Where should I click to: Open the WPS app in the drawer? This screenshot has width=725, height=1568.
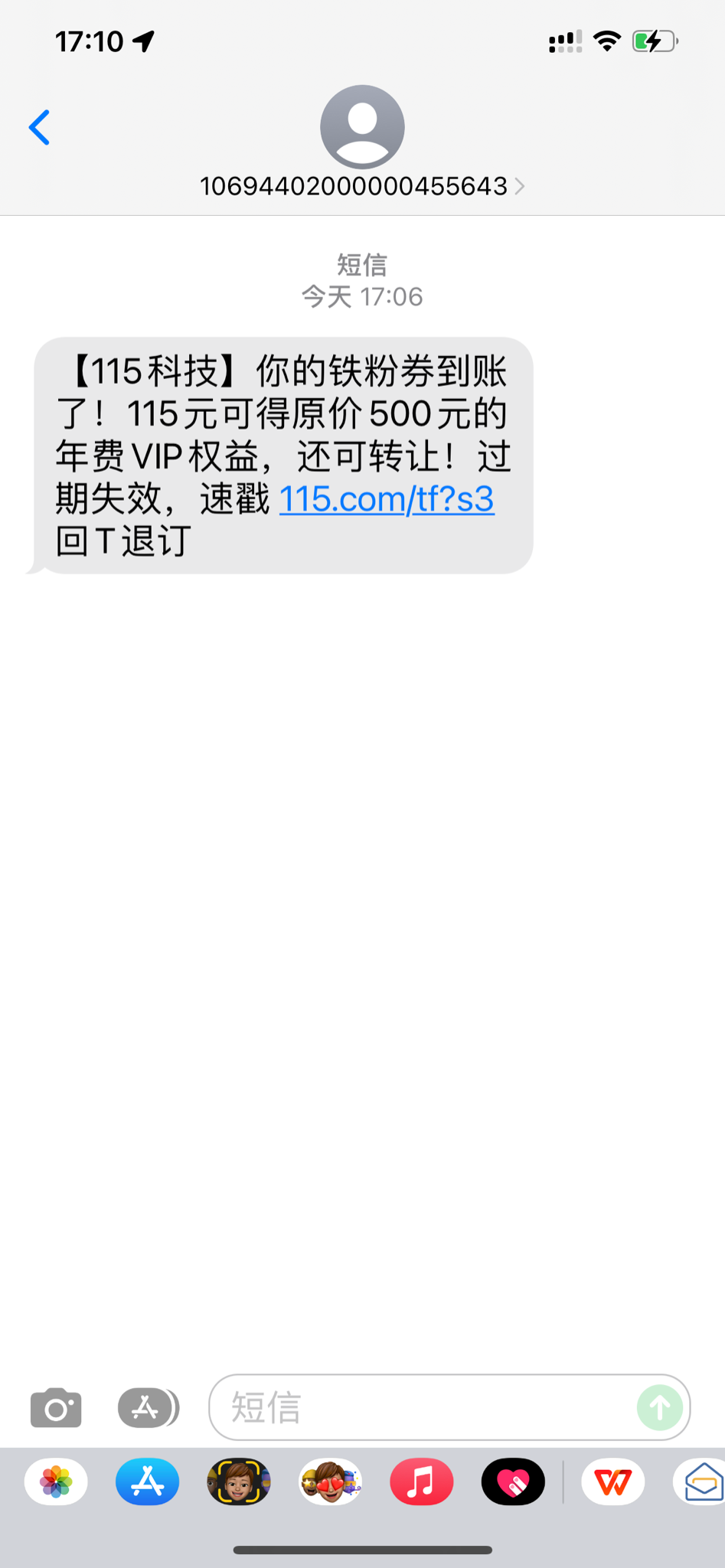pos(612,1482)
